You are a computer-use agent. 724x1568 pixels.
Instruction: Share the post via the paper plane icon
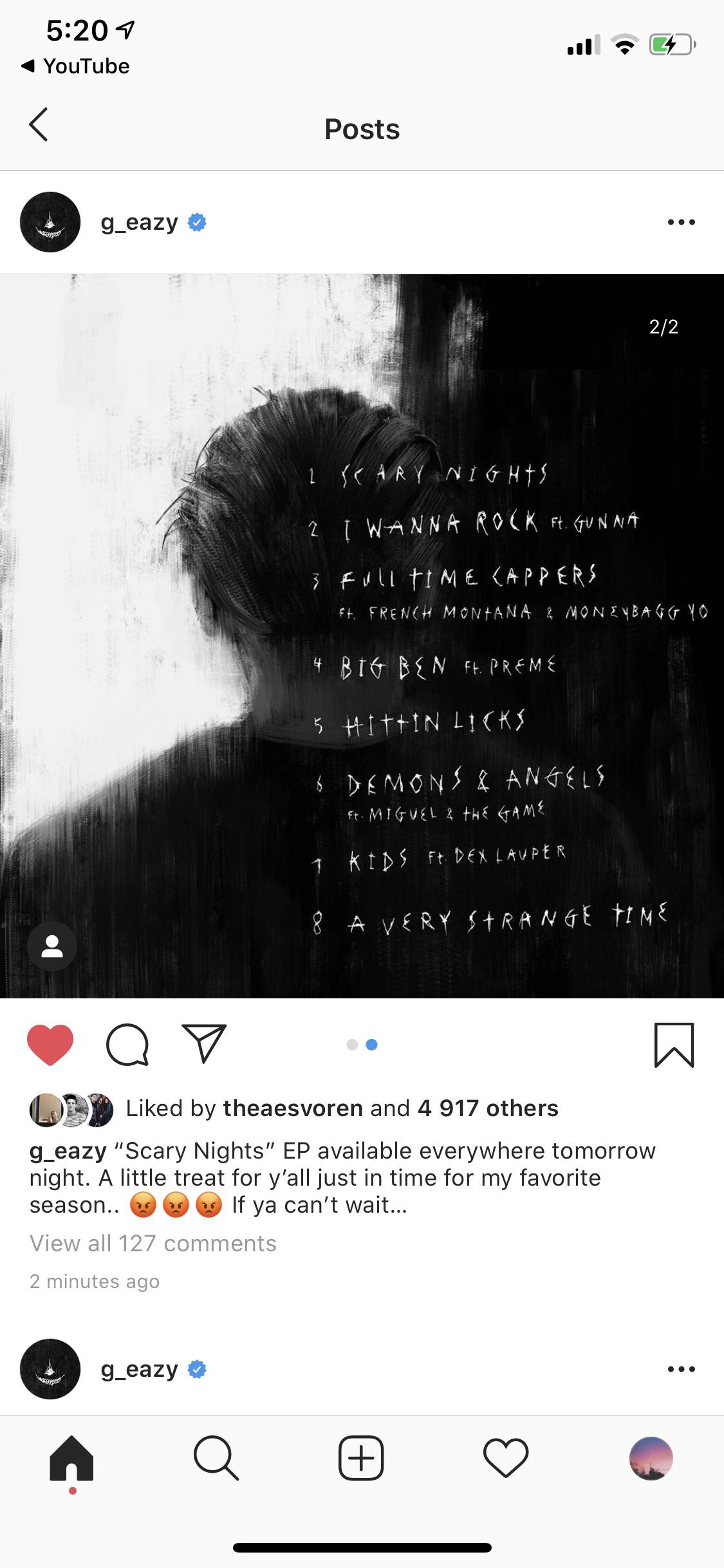tap(205, 1044)
